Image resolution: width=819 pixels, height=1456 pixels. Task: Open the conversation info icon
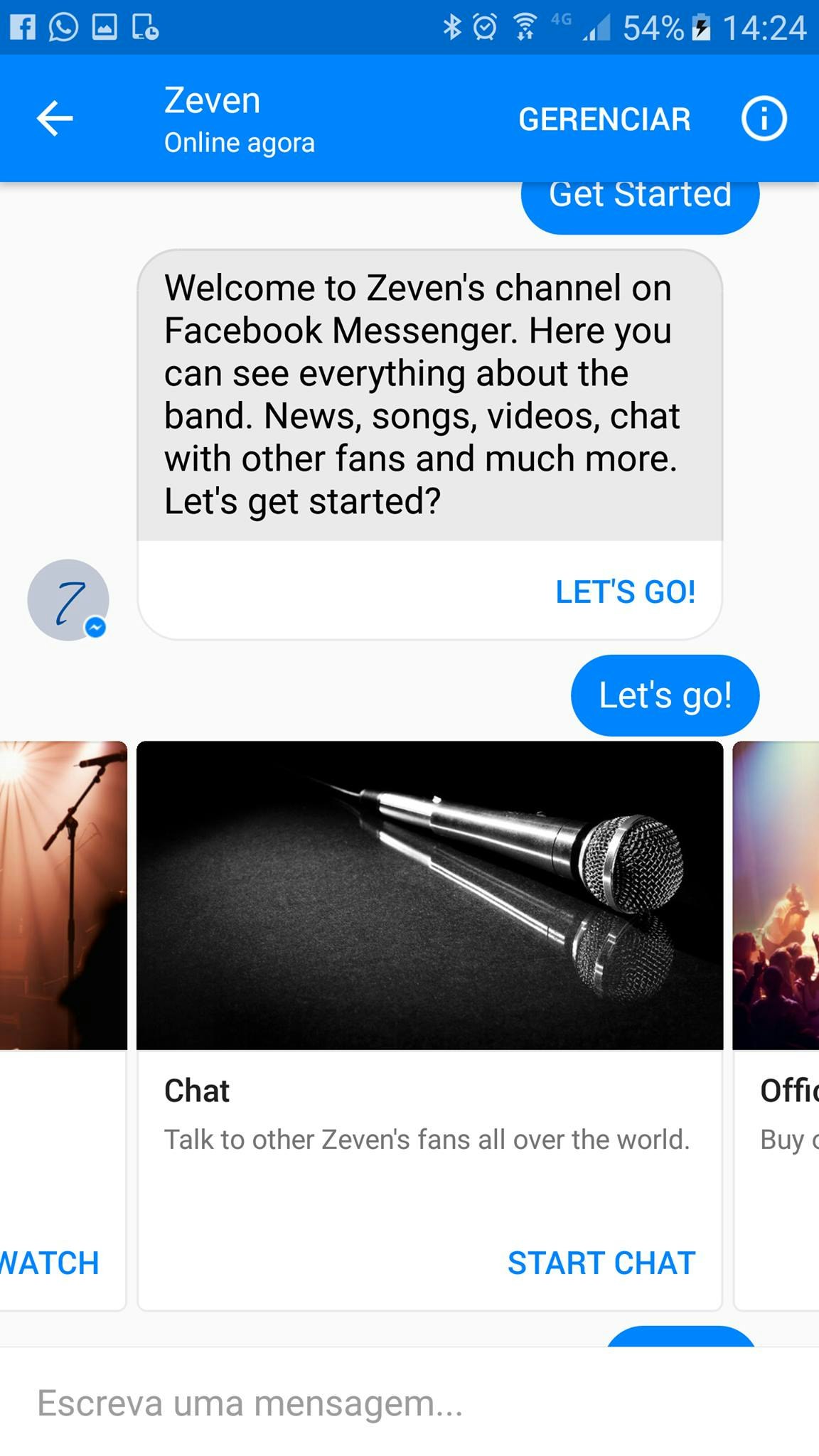(763, 118)
